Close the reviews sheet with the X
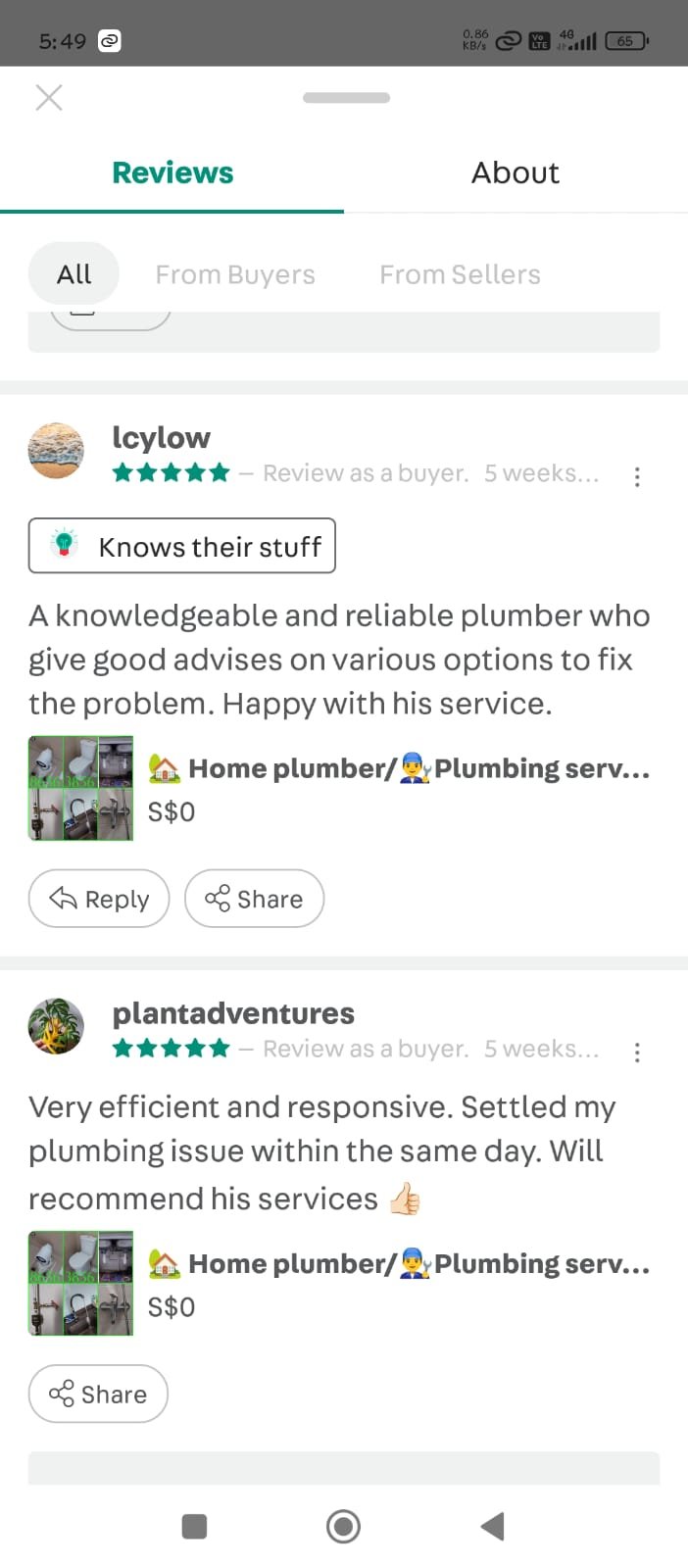The width and height of the screenshot is (688, 1568). click(x=49, y=97)
